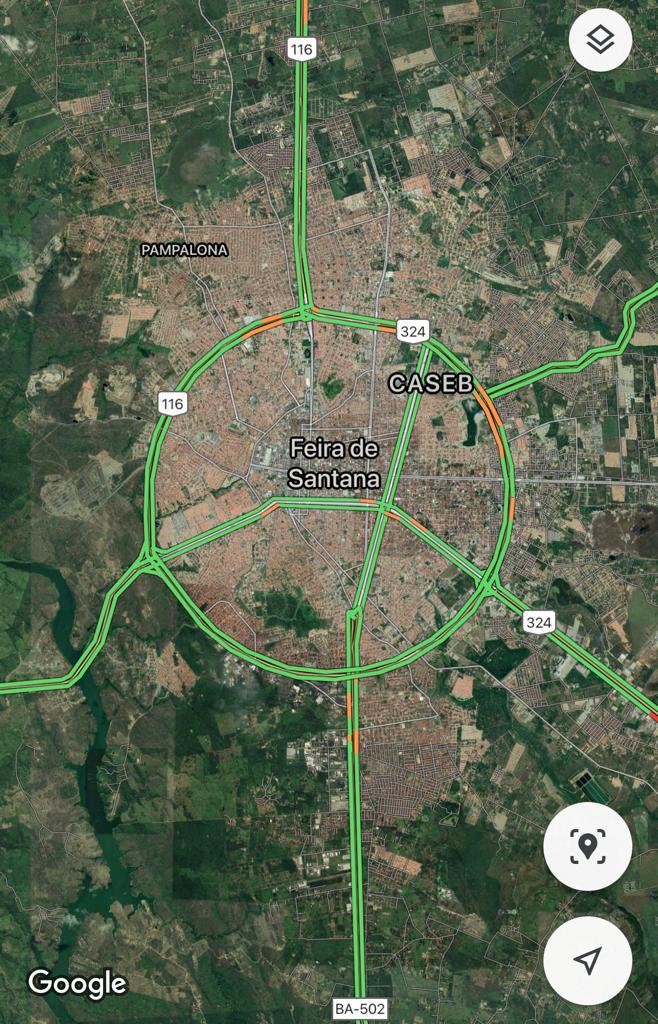This screenshot has height=1024, width=658.
Task: Open the map layers selector
Action: (600, 40)
